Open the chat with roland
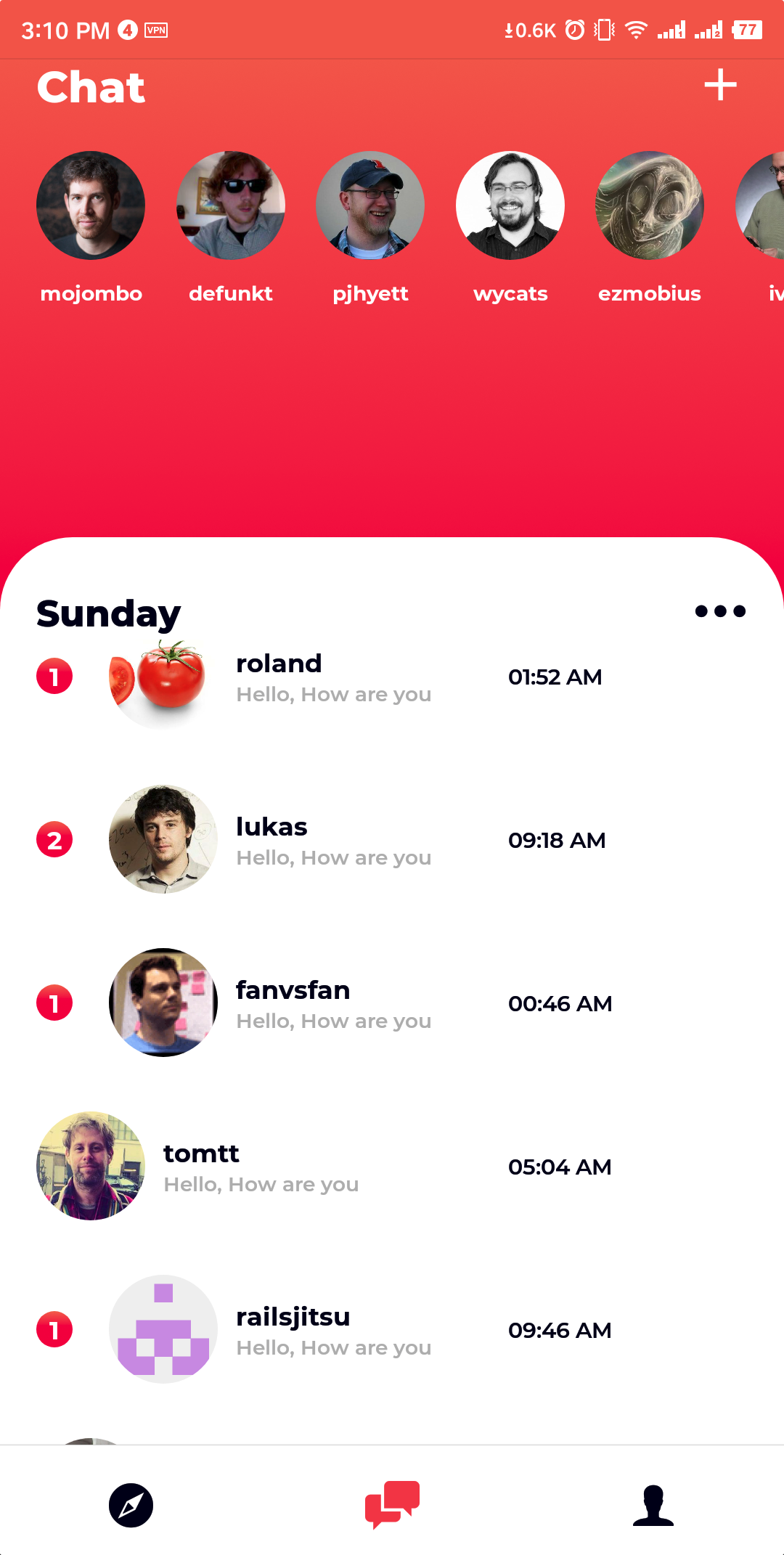The image size is (784, 1555). point(333,677)
